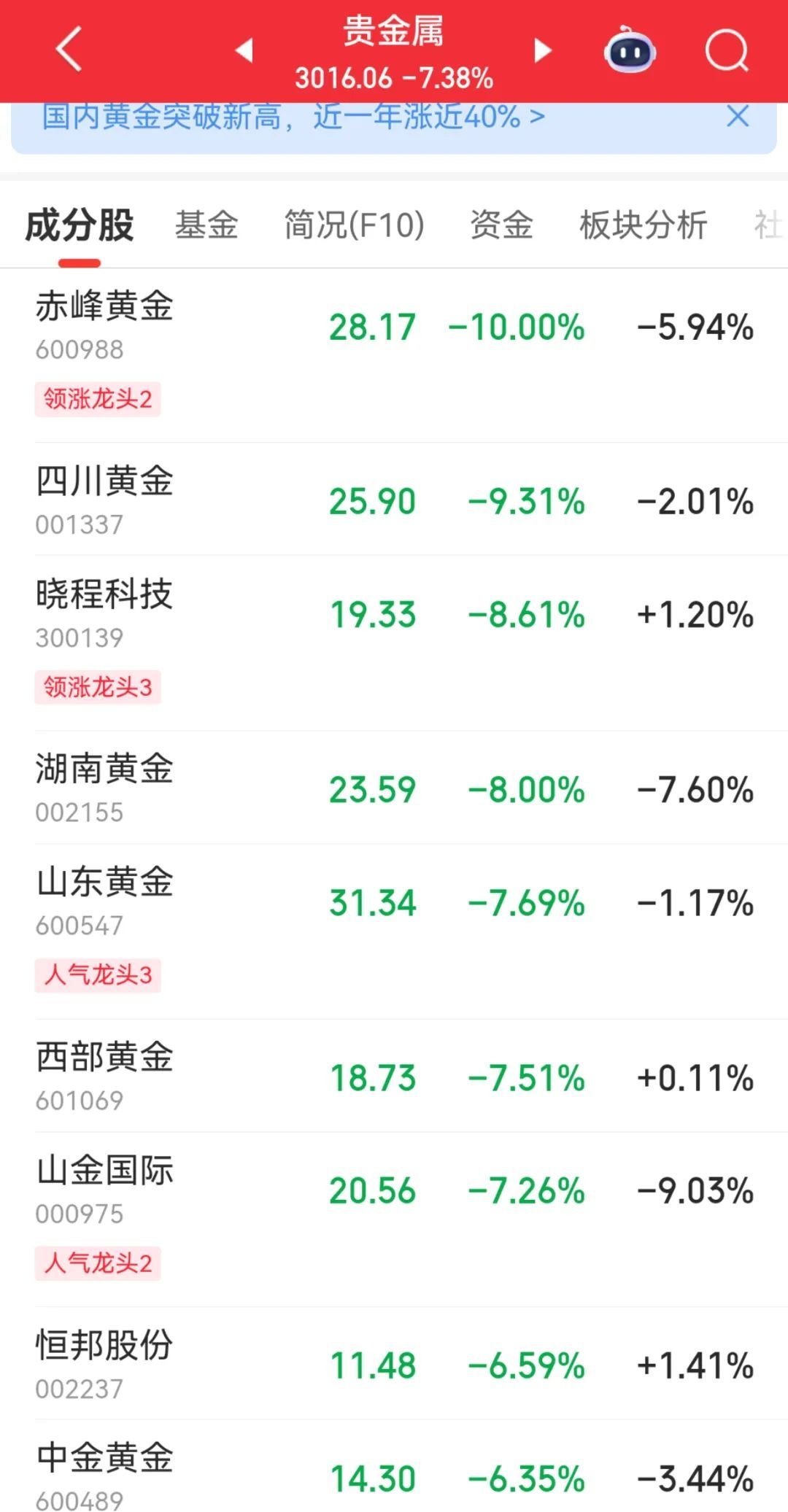
Task: Switch to the next sector with the right triangle
Action: click(542, 50)
